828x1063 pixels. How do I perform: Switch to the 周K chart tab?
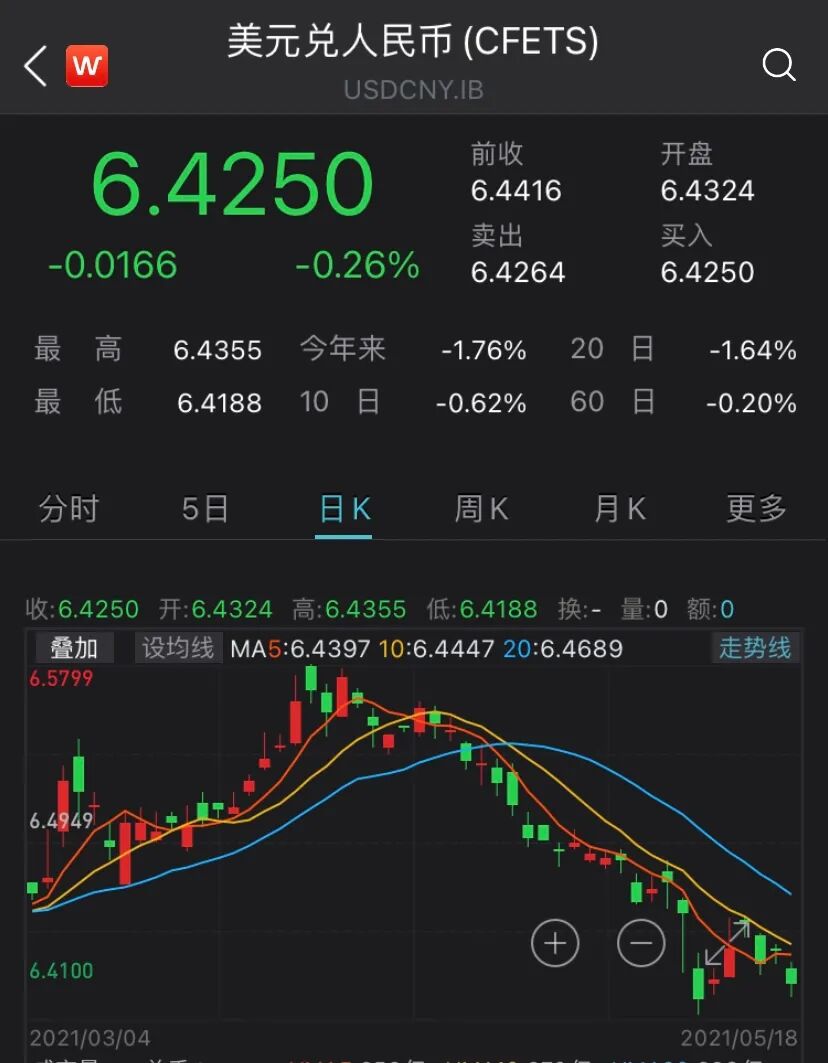click(481, 509)
